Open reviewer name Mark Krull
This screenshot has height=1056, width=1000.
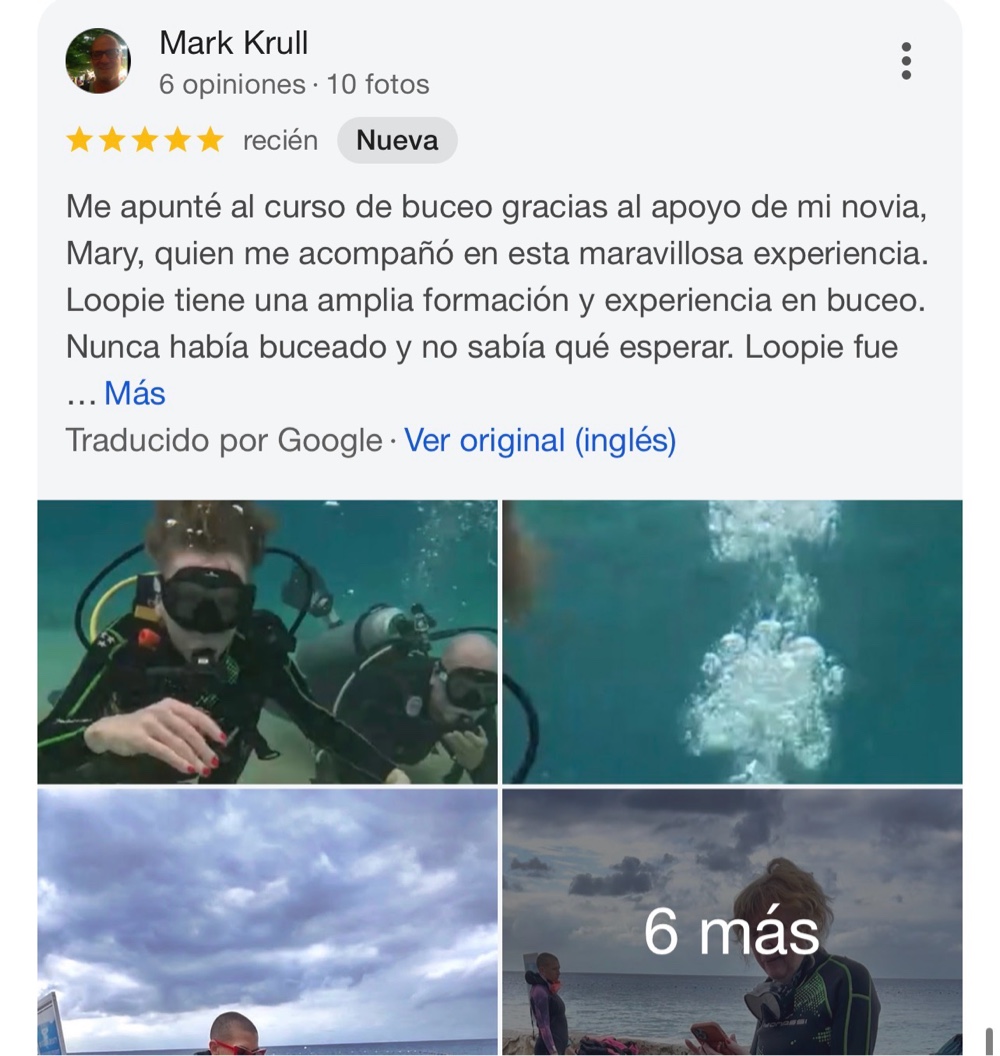[234, 43]
